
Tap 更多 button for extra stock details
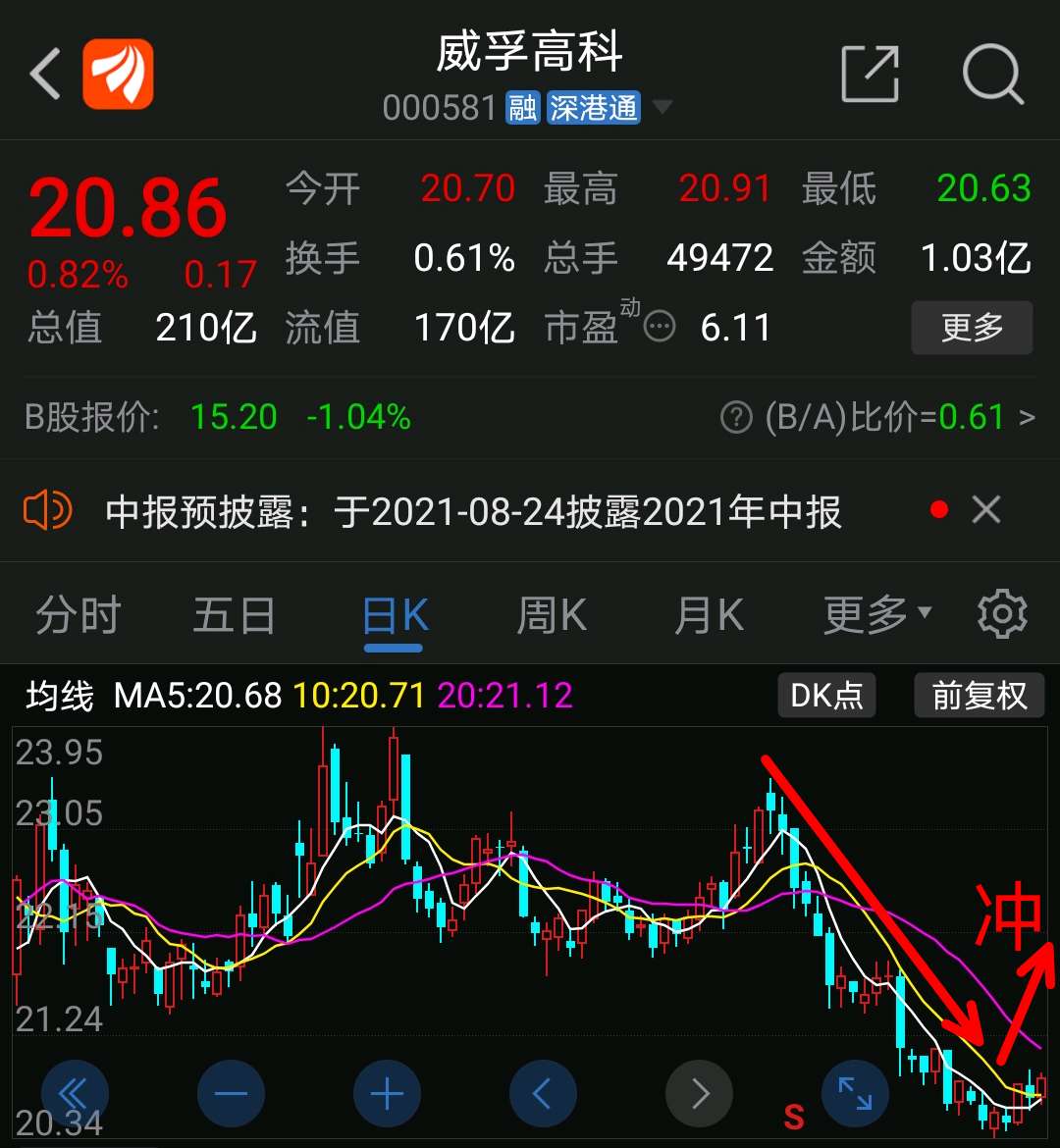point(972,328)
